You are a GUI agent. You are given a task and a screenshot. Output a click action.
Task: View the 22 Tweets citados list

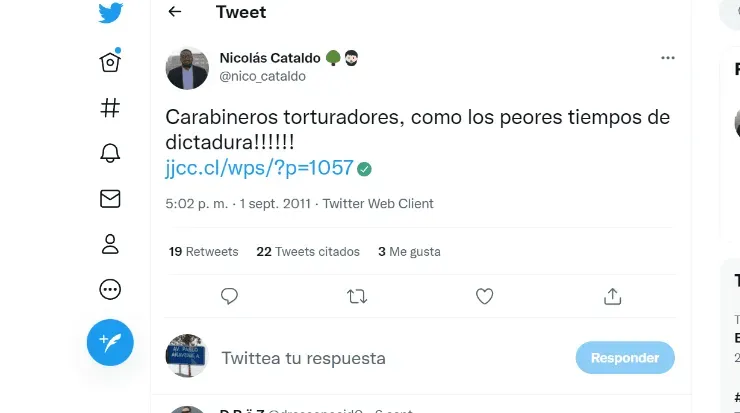pyautogui.click(x=308, y=251)
